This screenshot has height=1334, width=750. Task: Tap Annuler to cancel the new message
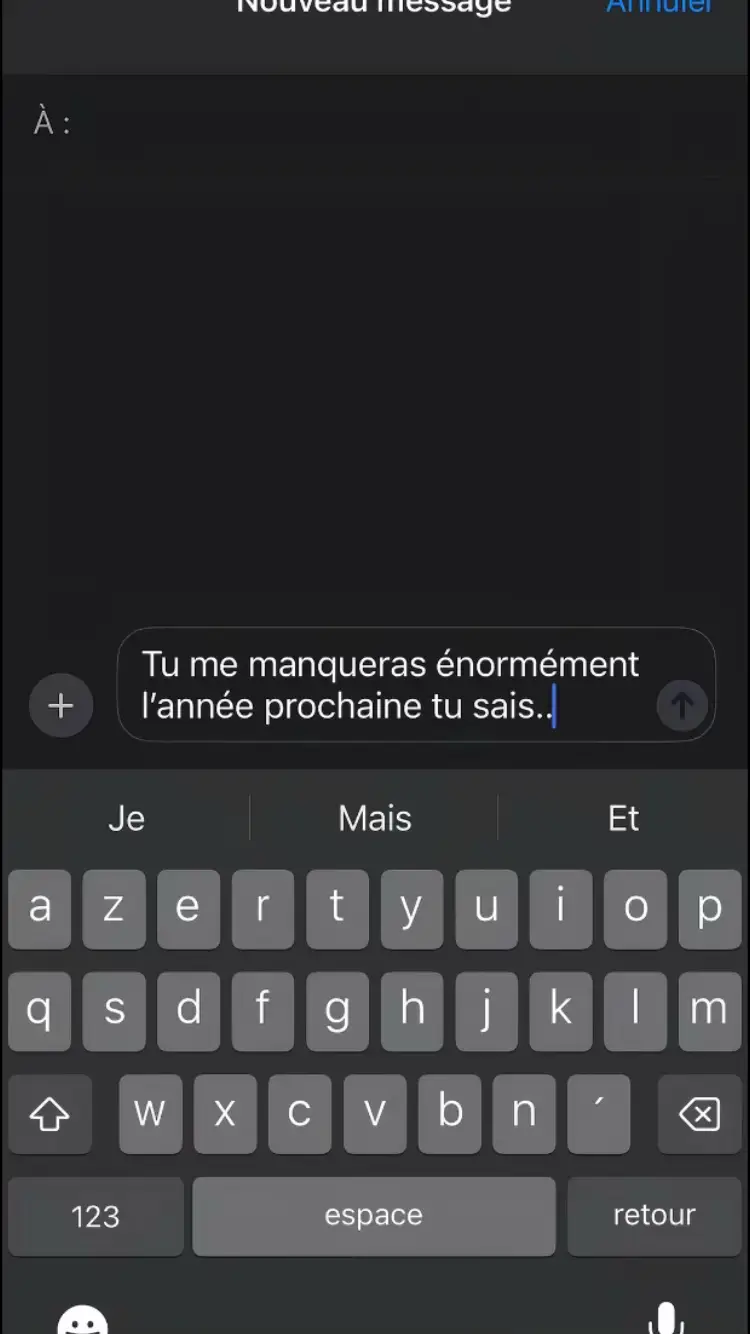pos(658,8)
